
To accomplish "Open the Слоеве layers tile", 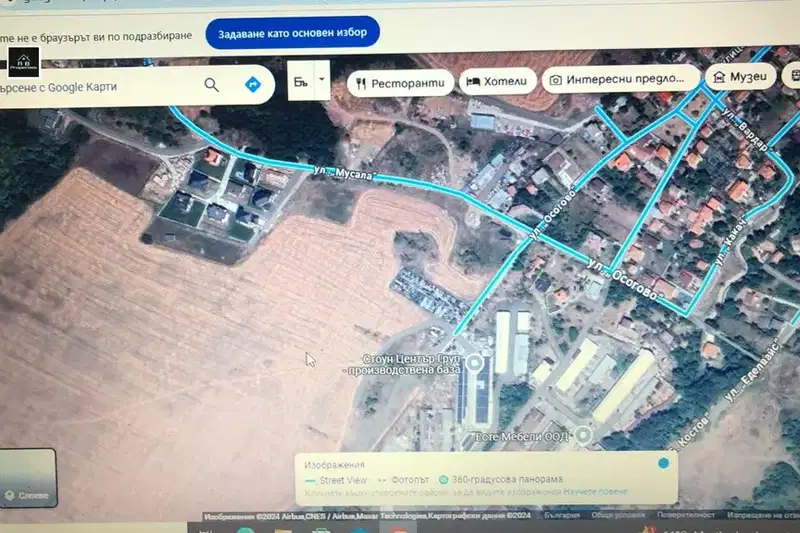I will point(28,478).
